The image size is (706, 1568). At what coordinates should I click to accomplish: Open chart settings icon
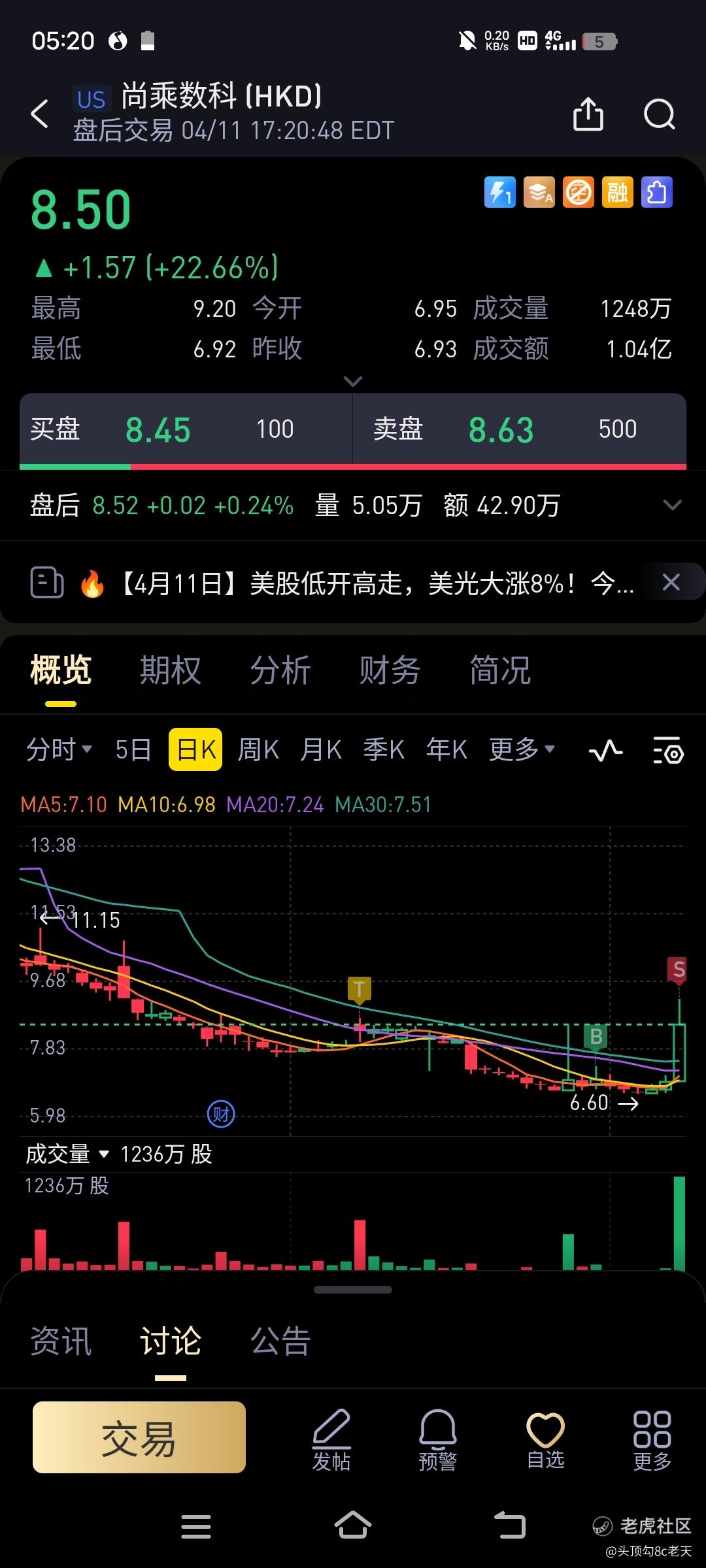(668, 750)
